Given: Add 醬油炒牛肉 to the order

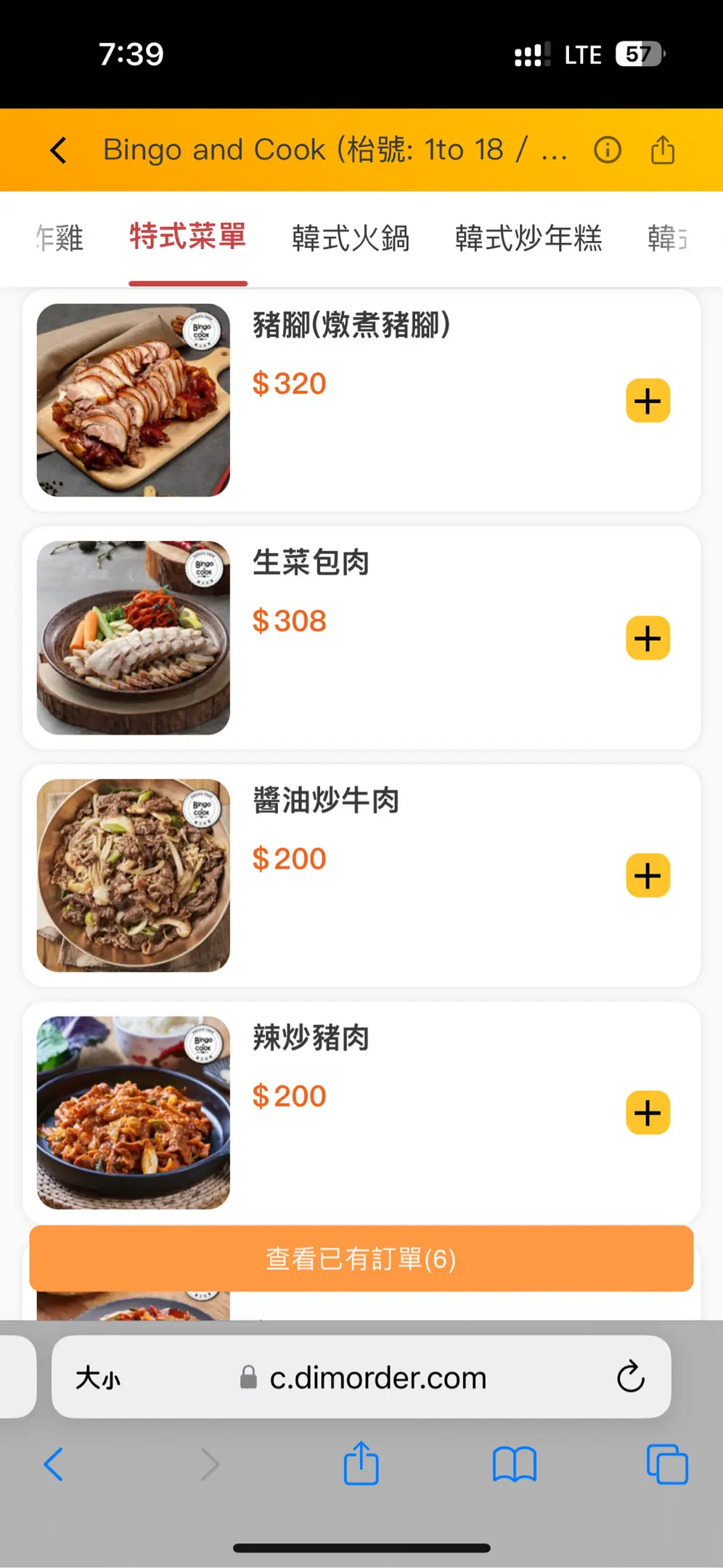Looking at the screenshot, I should (648, 875).
